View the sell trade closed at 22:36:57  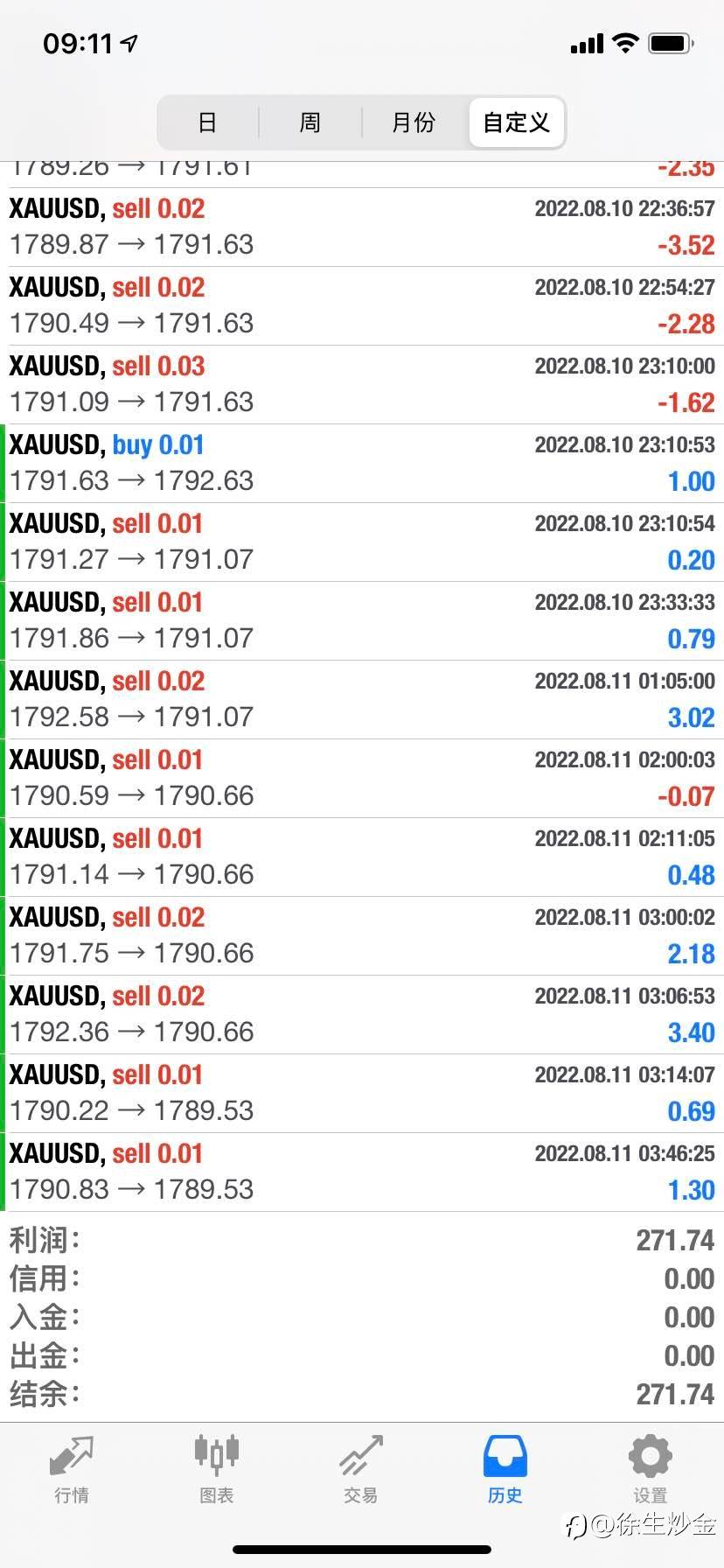(x=362, y=227)
